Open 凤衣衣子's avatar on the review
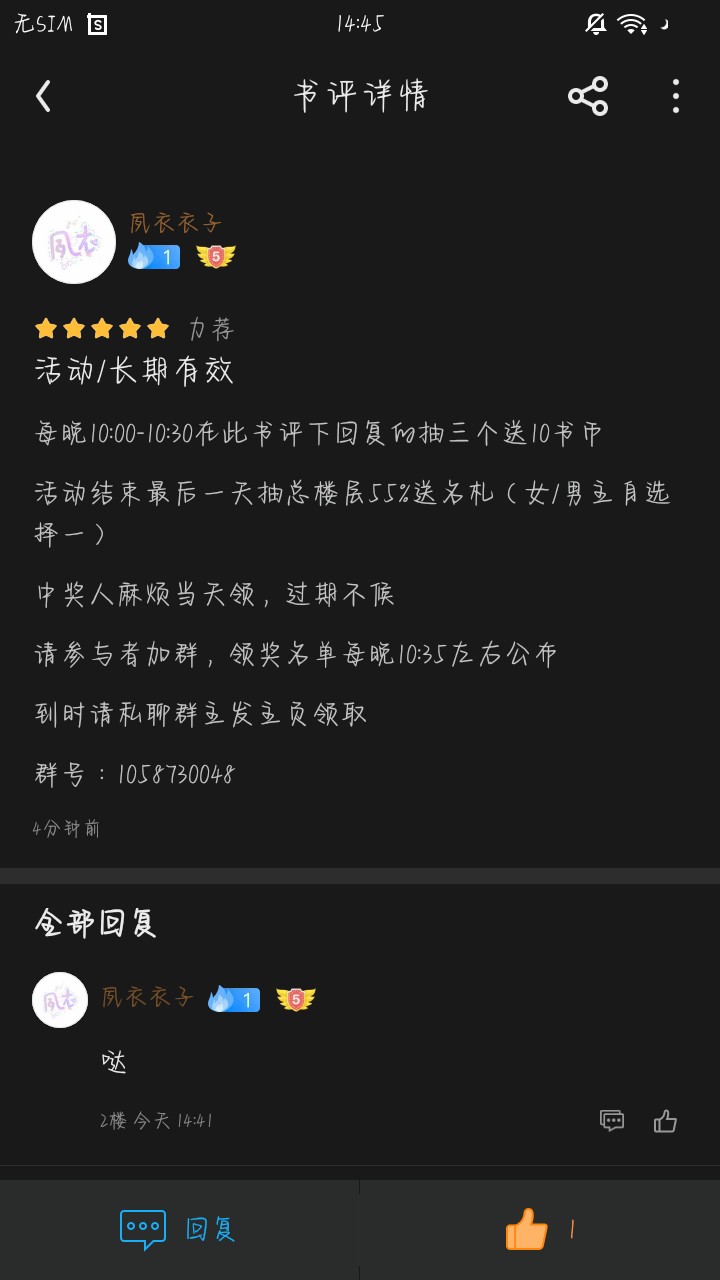 74,242
